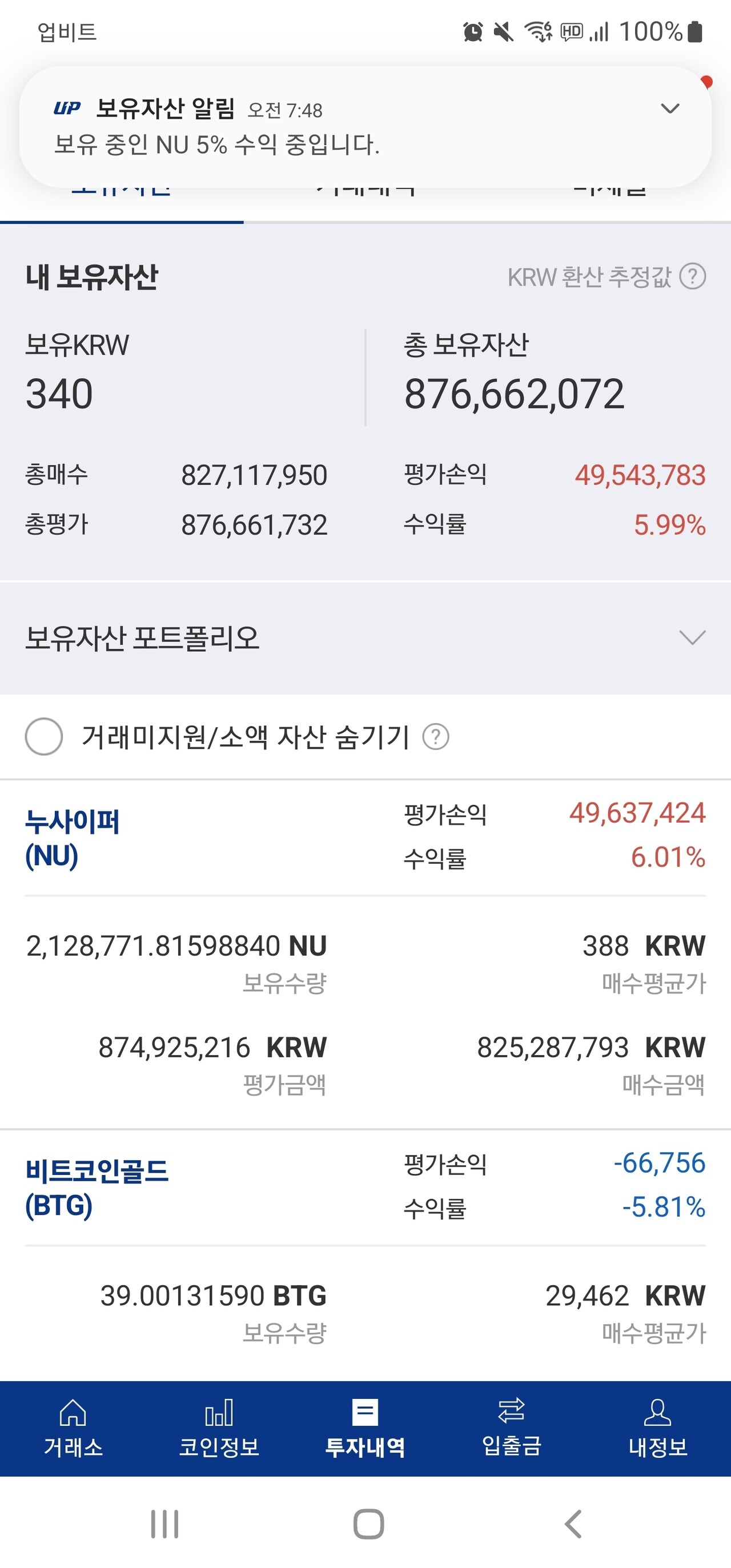Tap the question mark beside 소액 자산 숨기기
Image resolution: width=731 pixels, height=1568 pixels.
point(435,737)
